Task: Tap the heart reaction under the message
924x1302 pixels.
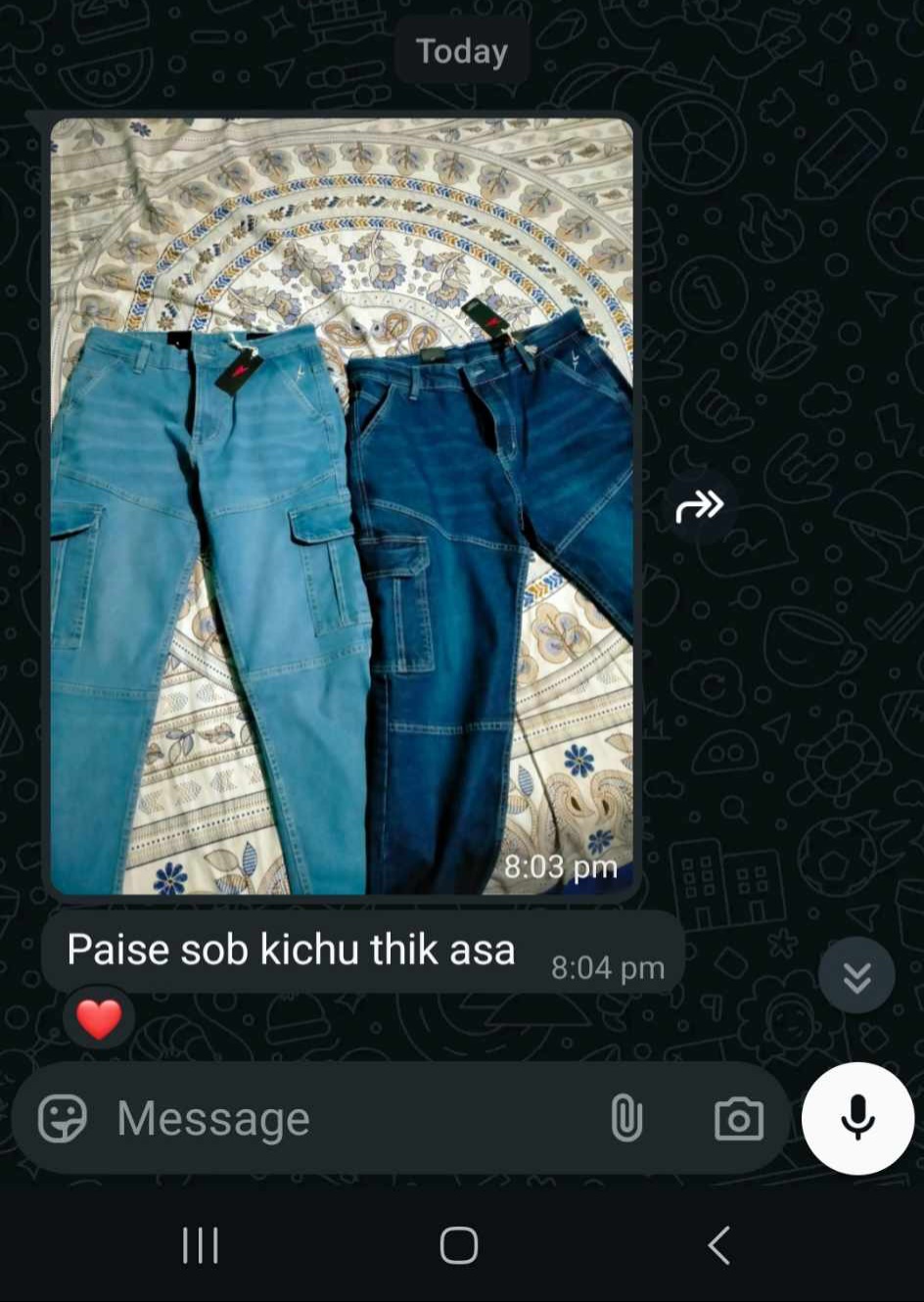Action: coord(99,1019)
